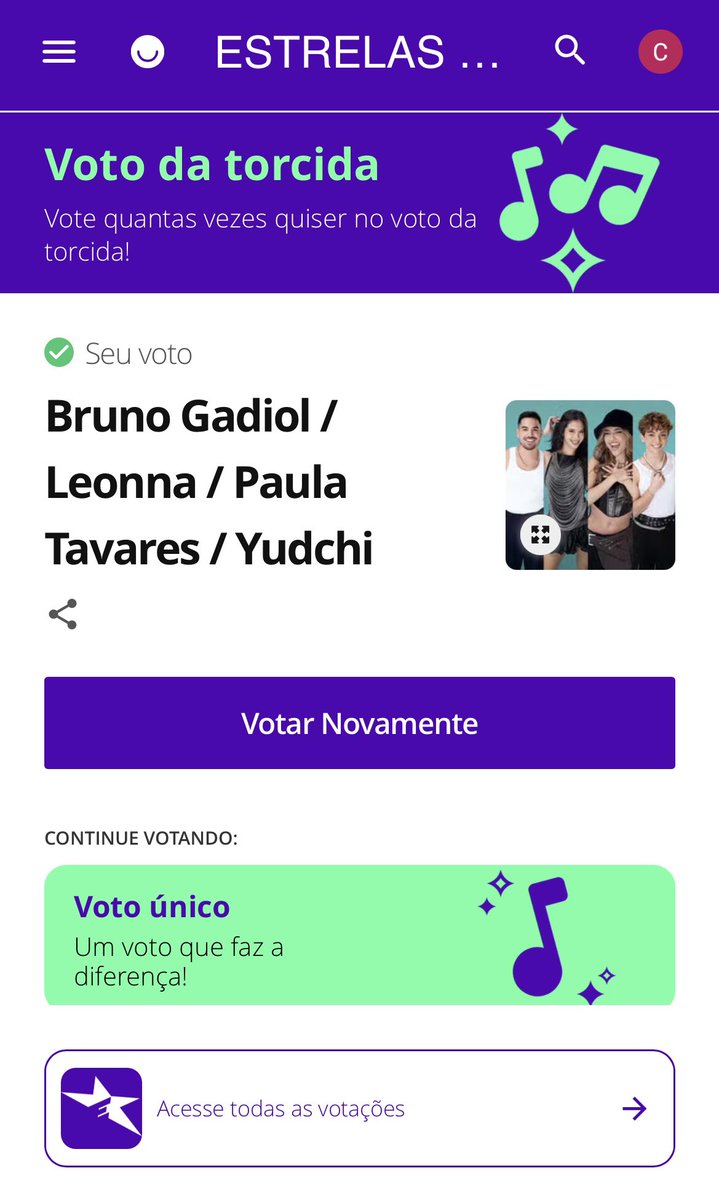Open the Voto único card

point(359,935)
